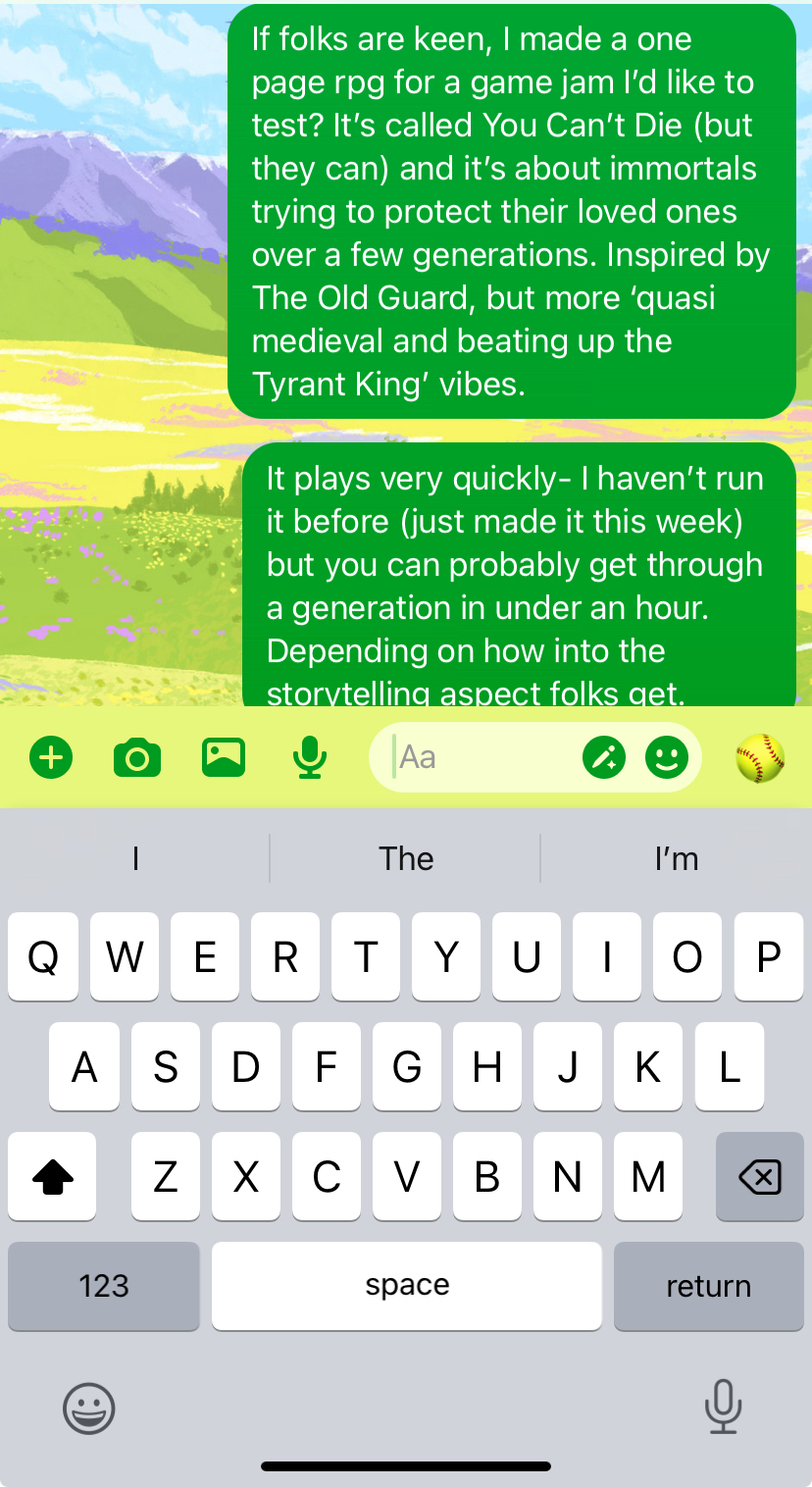
Task: Insert the suggested word "The"
Action: coord(406,858)
